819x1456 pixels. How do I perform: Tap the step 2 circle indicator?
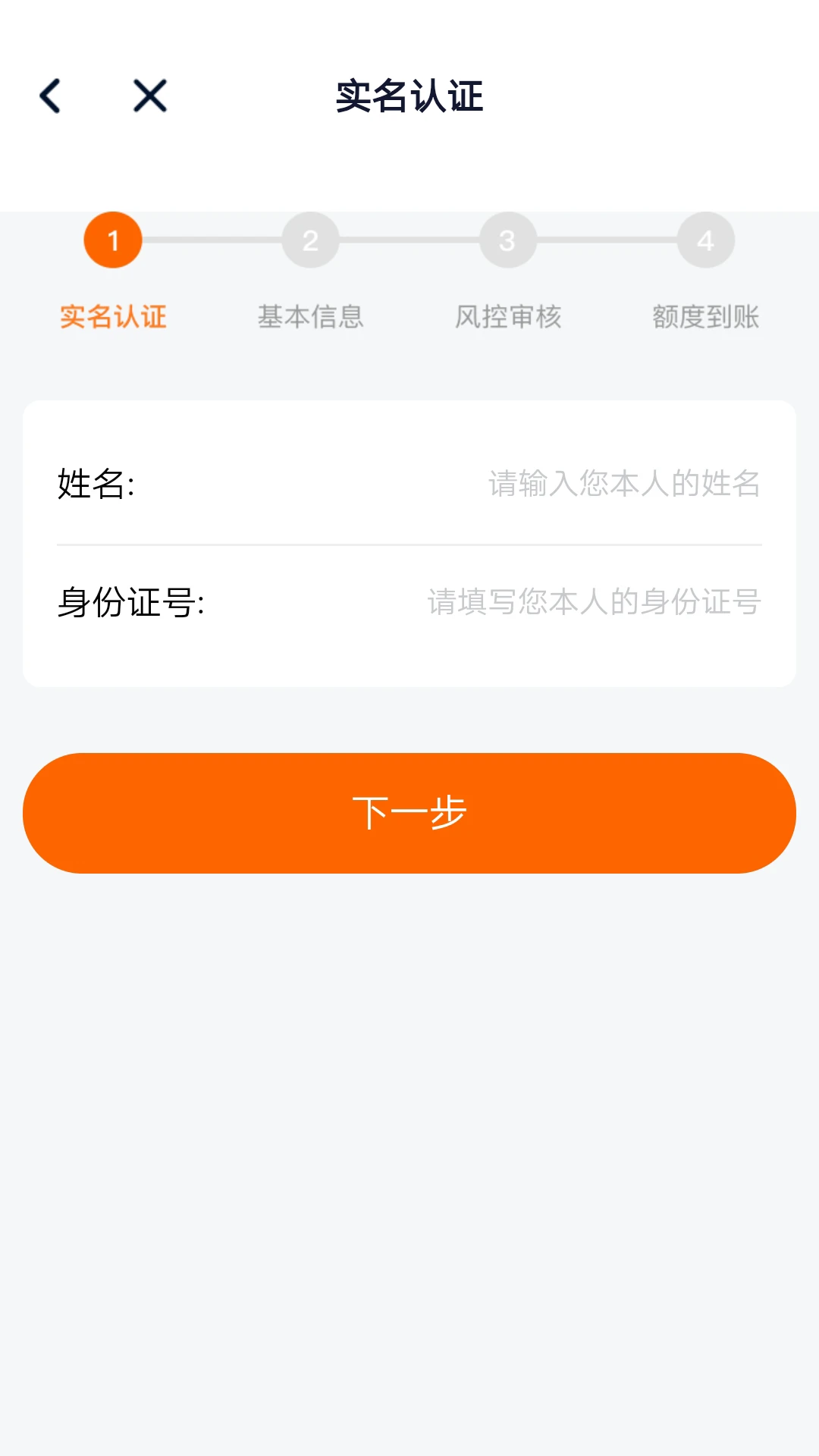(x=310, y=240)
